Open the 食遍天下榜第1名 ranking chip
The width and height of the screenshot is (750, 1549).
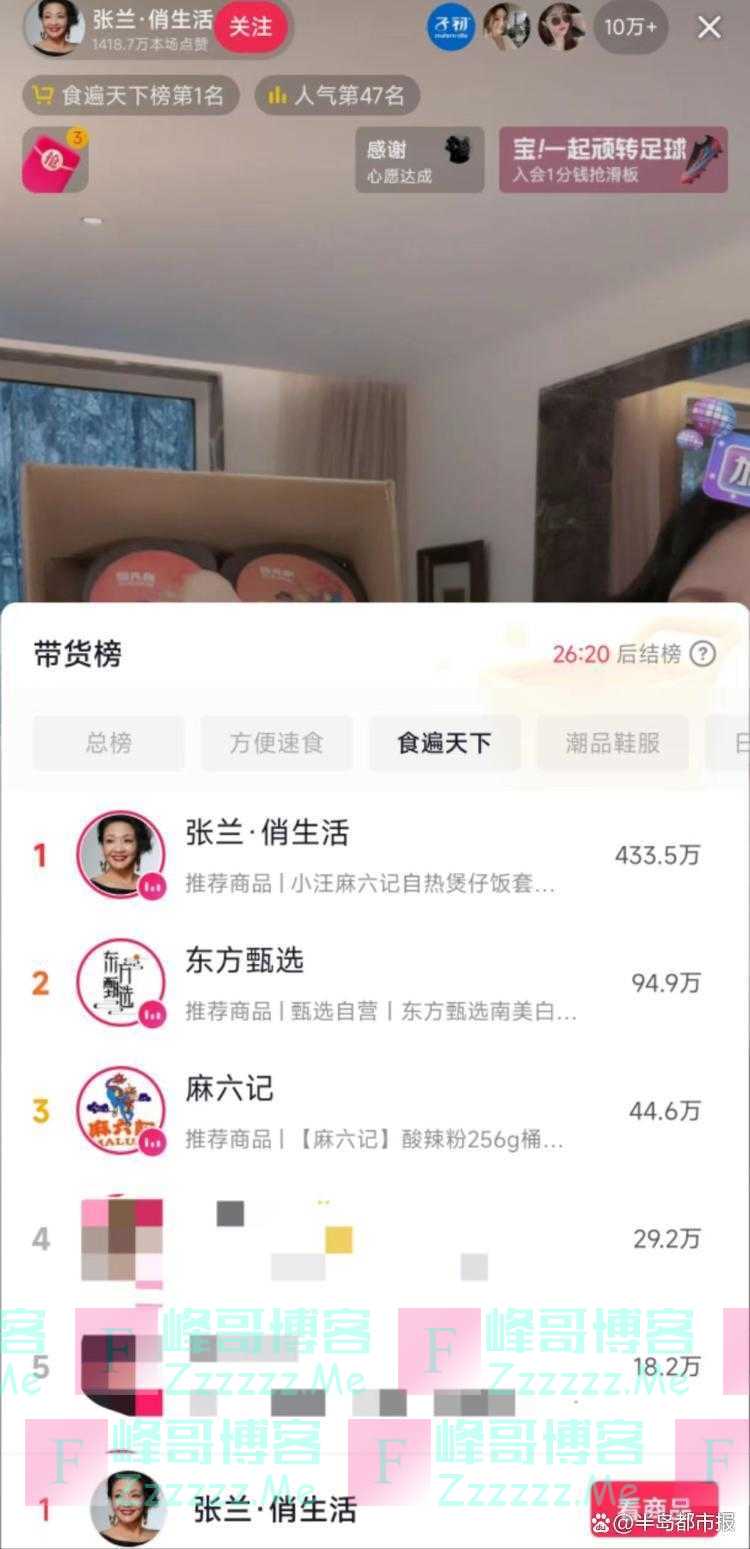pyautogui.click(x=131, y=96)
